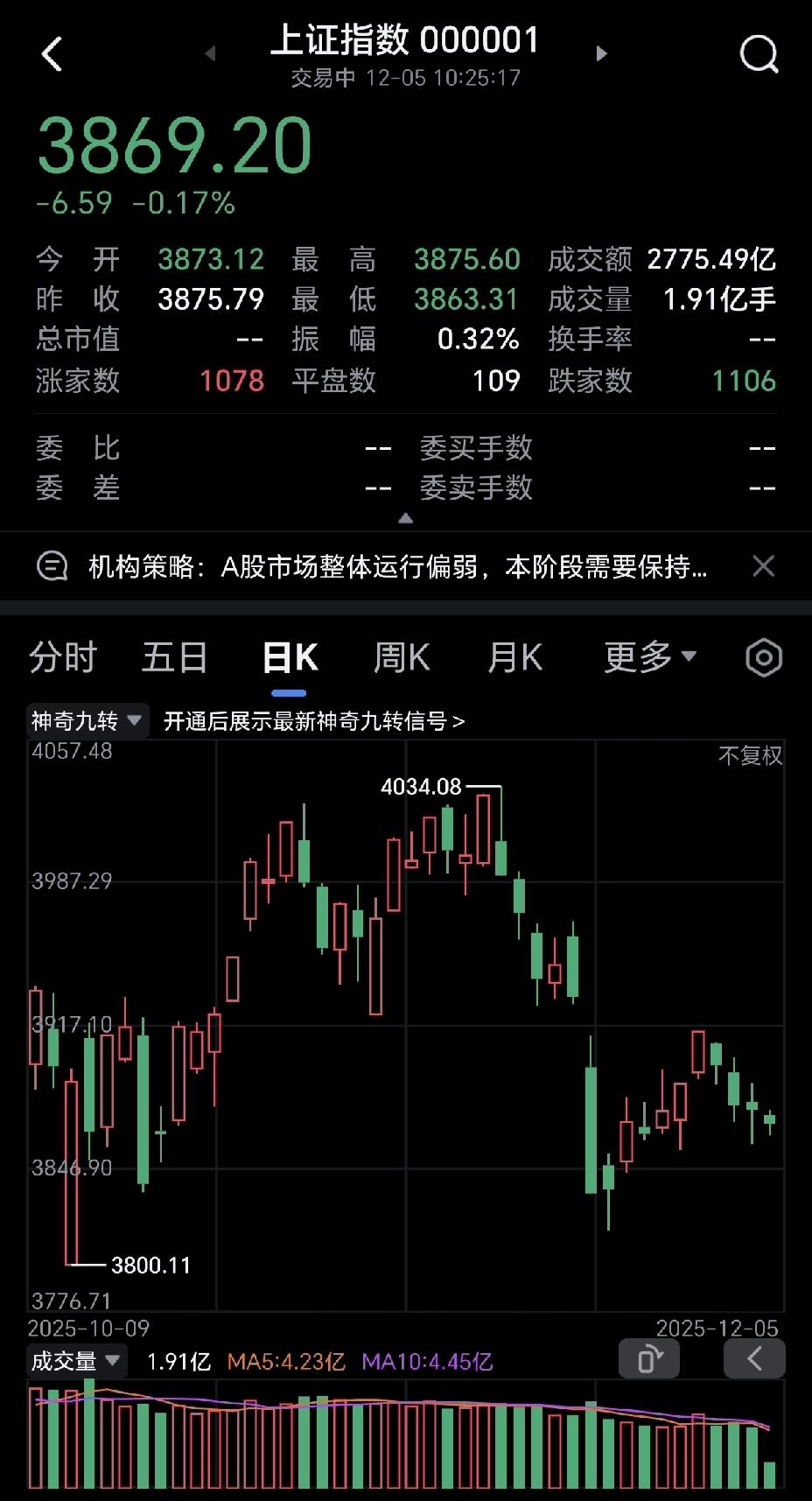
Task: Switch to the 分时 tab
Action: [62, 656]
